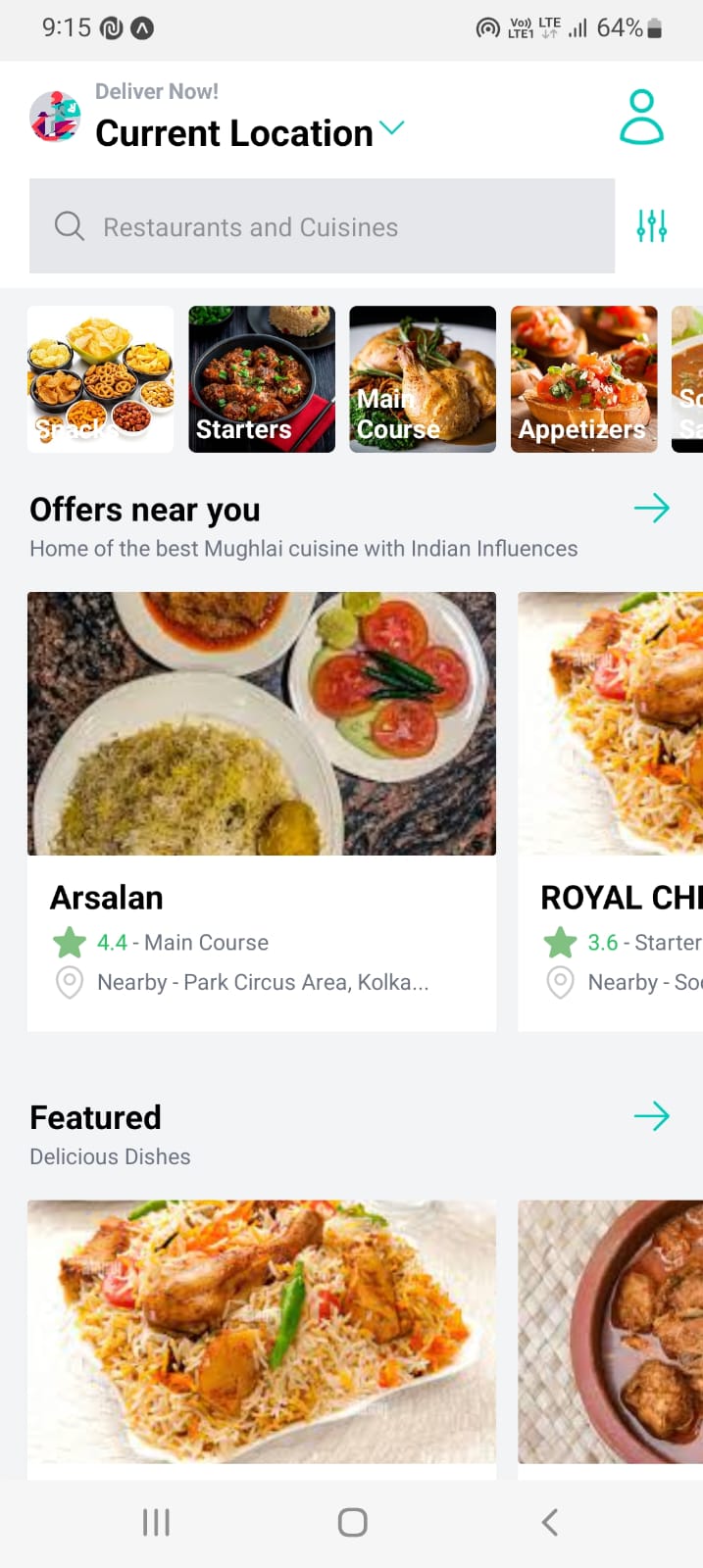Open the first Featured biryani dish
Image resolution: width=703 pixels, height=1568 pixels.
pyautogui.click(x=262, y=1332)
